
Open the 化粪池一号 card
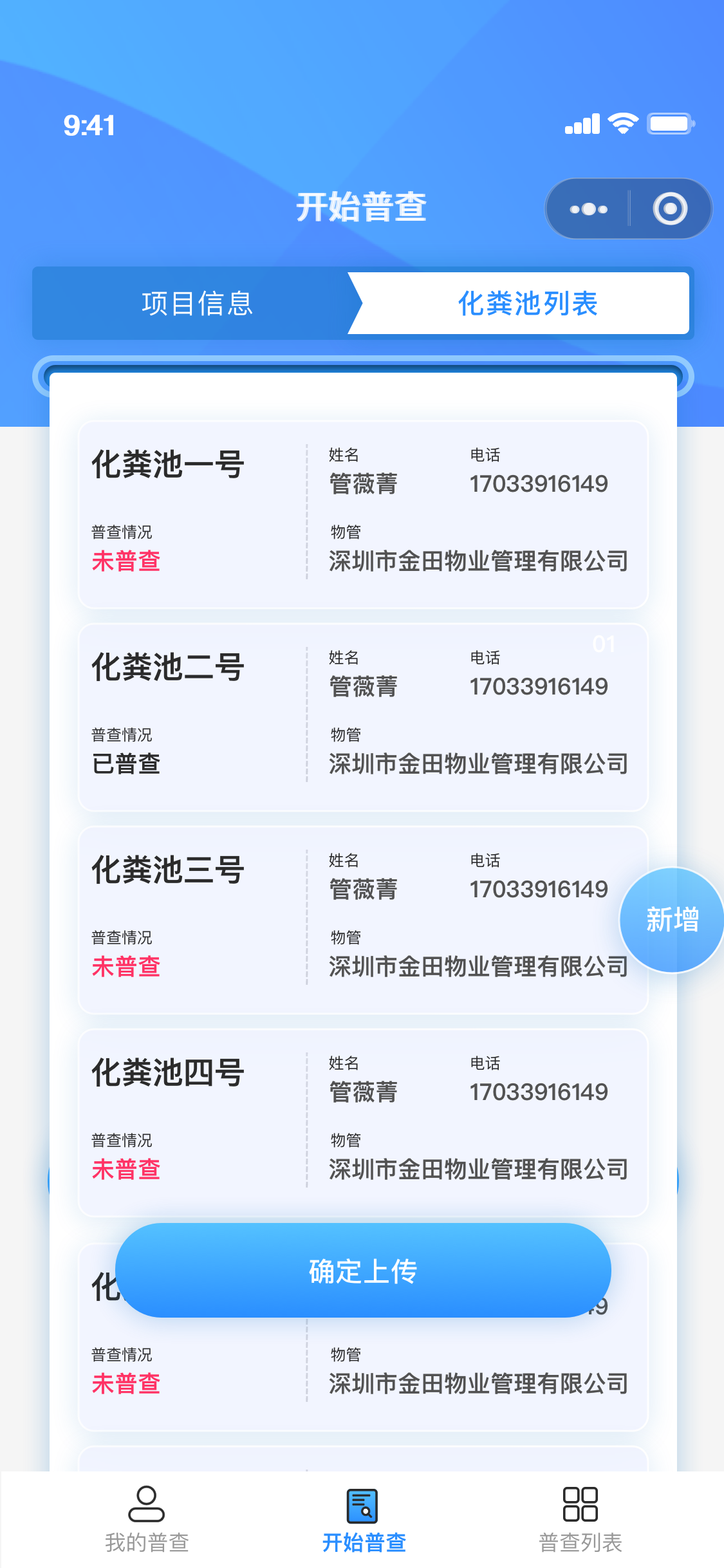coord(363,514)
